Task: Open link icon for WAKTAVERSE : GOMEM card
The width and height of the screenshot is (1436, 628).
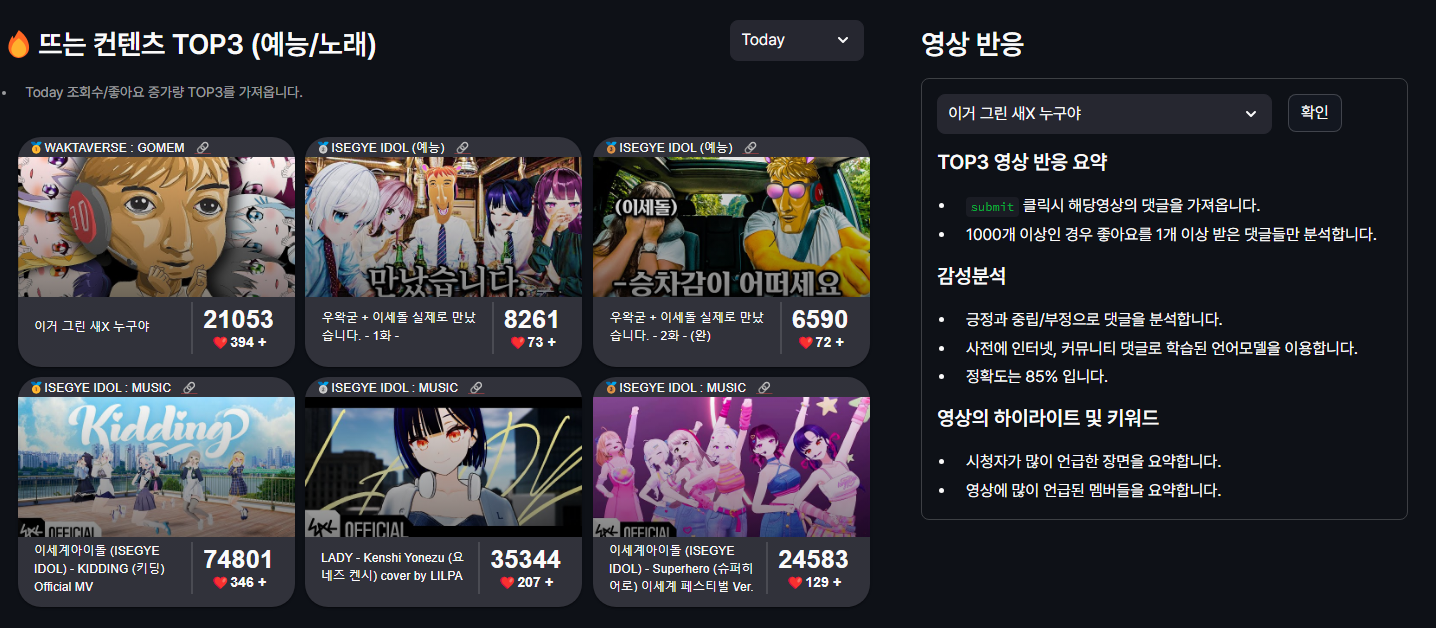Action: pyautogui.click(x=203, y=148)
